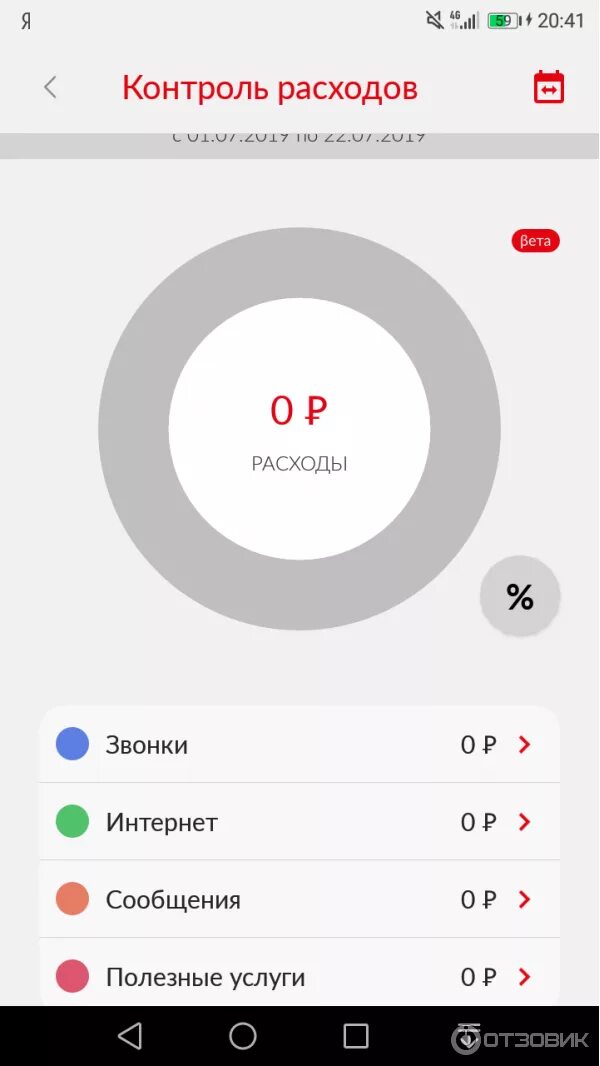This screenshot has width=600, height=1066.
Task: Open the calendar period picker
Action: click(x=548, y=88)
